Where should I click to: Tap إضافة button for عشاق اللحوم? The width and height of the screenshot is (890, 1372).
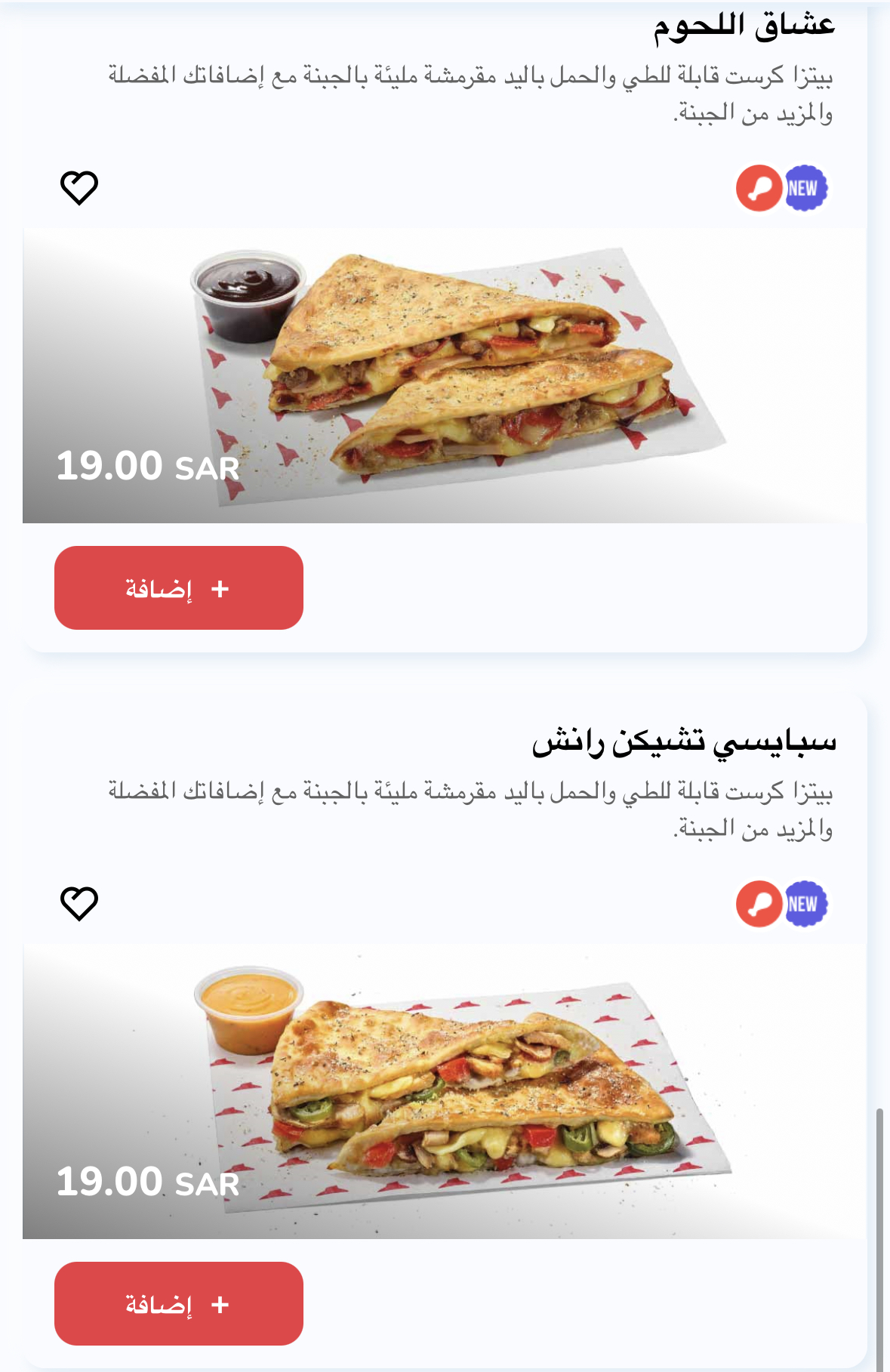coord(179,588)
